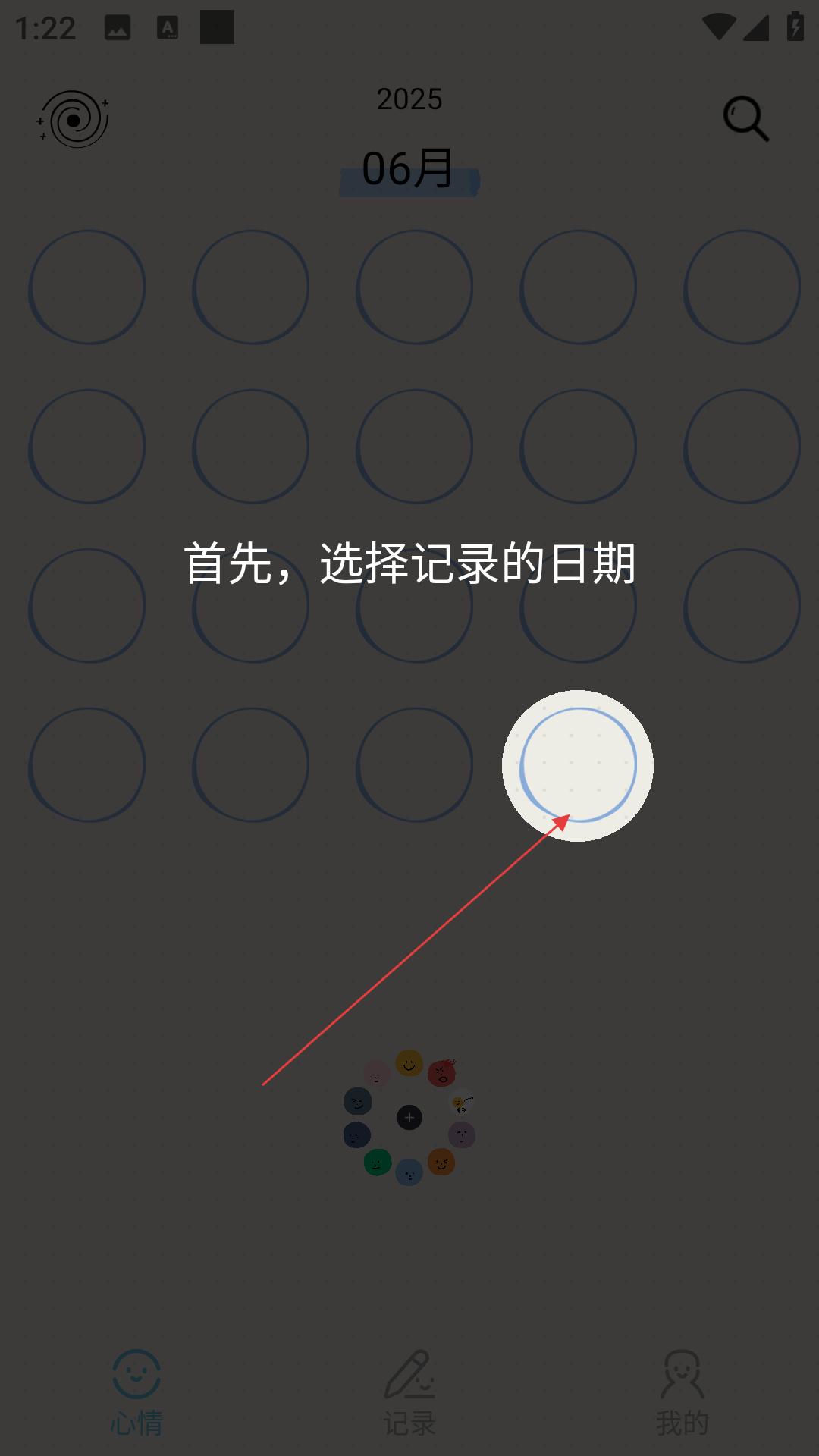Select the highlighted date circle

click(x=578, y=765)
